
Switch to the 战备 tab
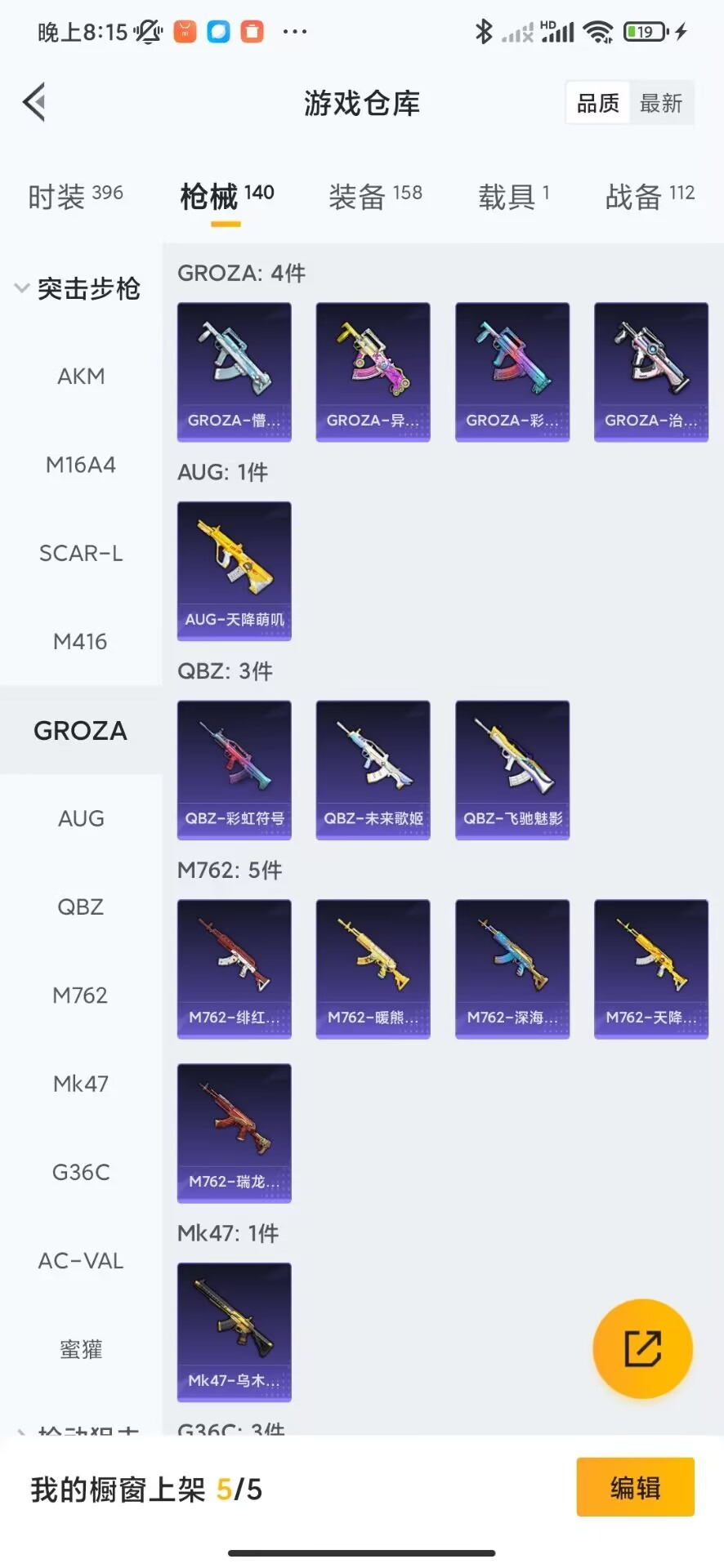coord(650,196)
